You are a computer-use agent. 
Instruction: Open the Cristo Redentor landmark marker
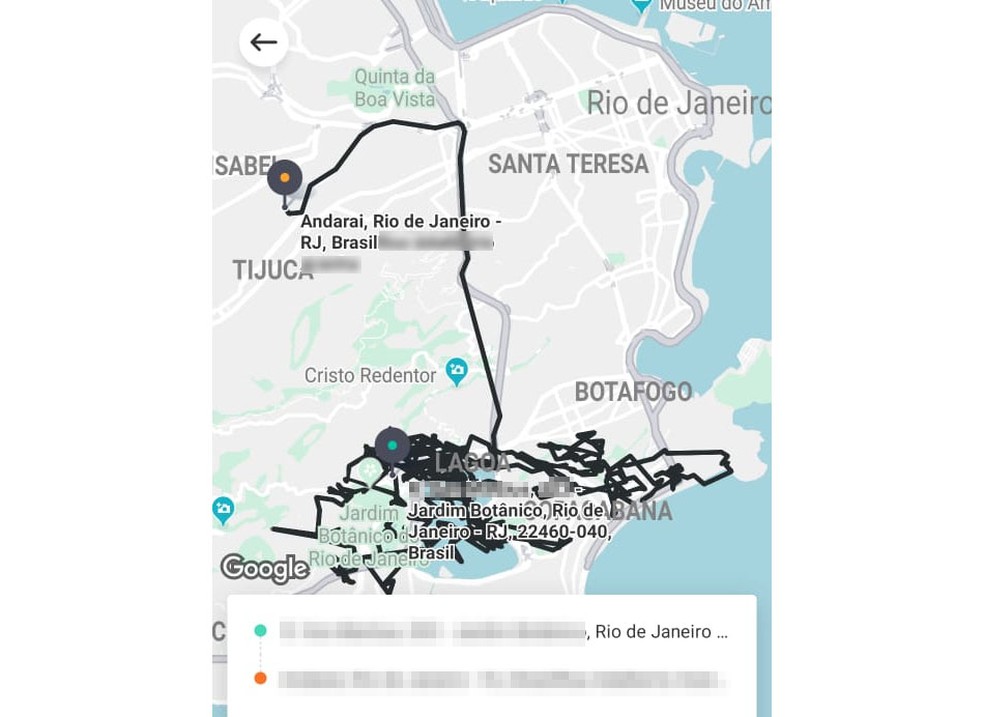click(457, 373)
